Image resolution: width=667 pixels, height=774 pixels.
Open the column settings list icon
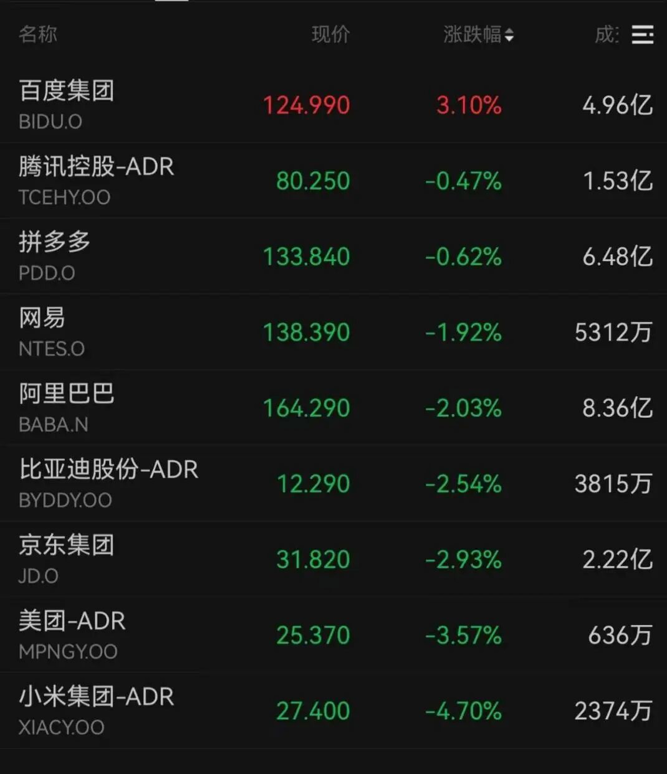(643, 35)
